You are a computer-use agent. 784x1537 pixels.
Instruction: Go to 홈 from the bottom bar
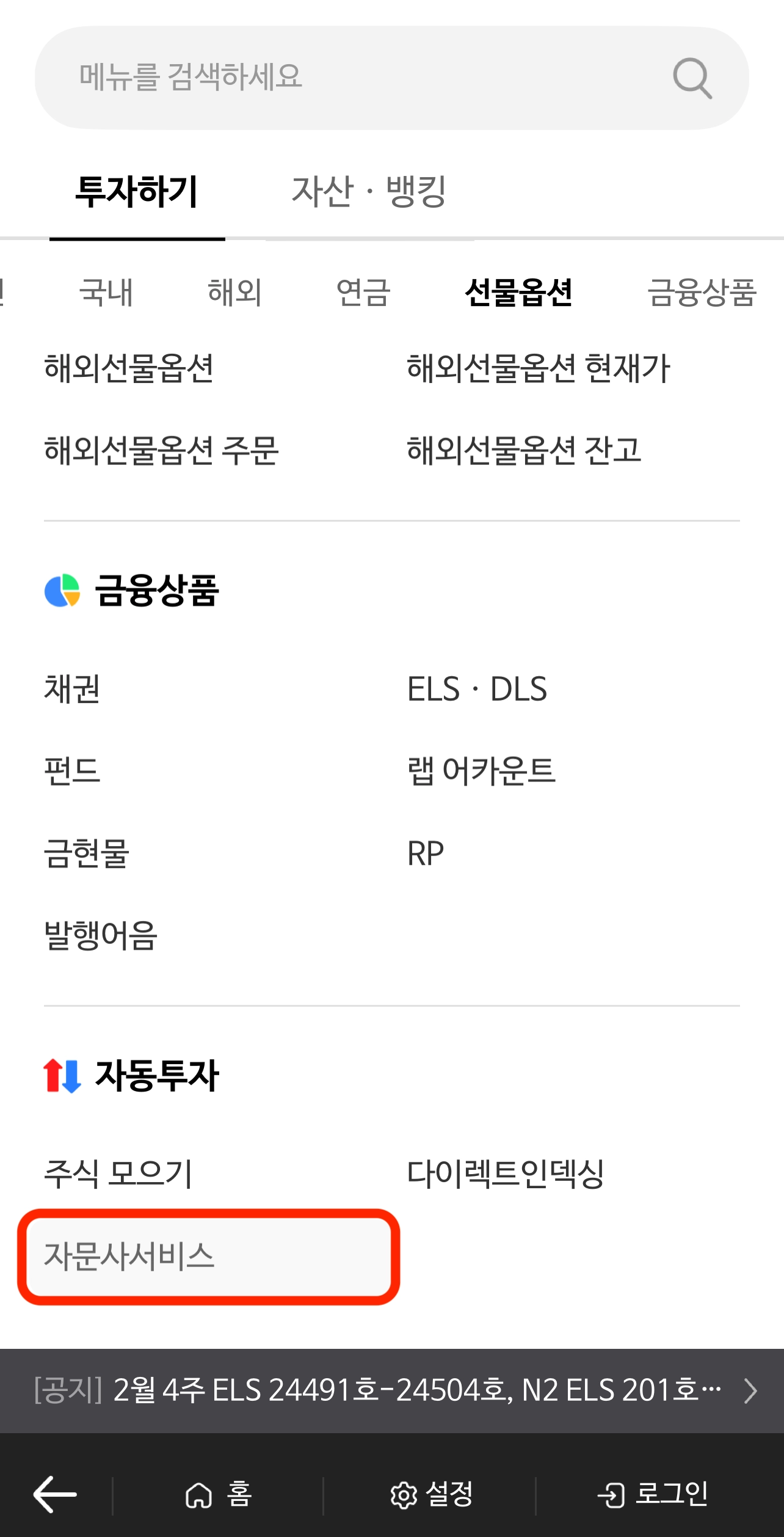[x=218, y=1494]
